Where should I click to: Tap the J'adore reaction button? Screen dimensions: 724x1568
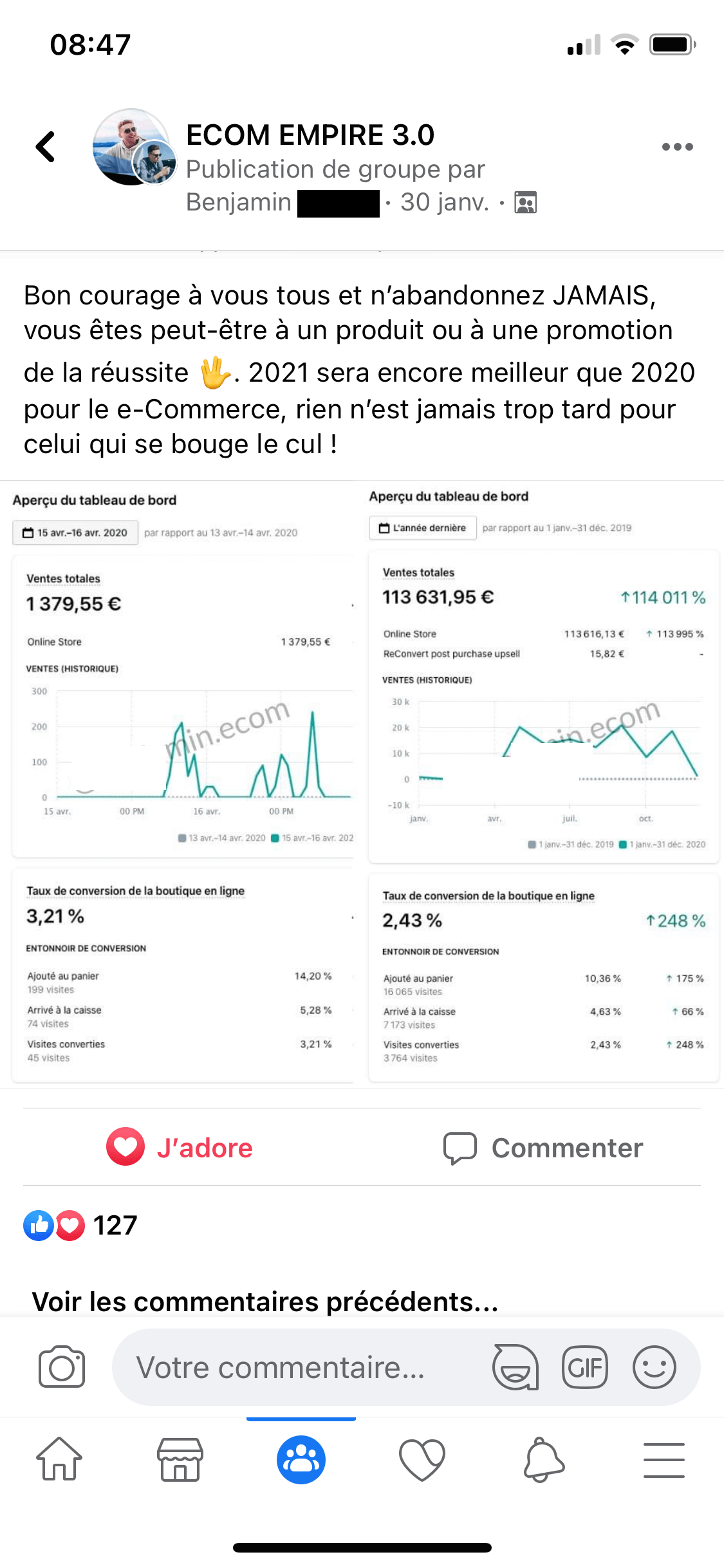click(180, 1147)
